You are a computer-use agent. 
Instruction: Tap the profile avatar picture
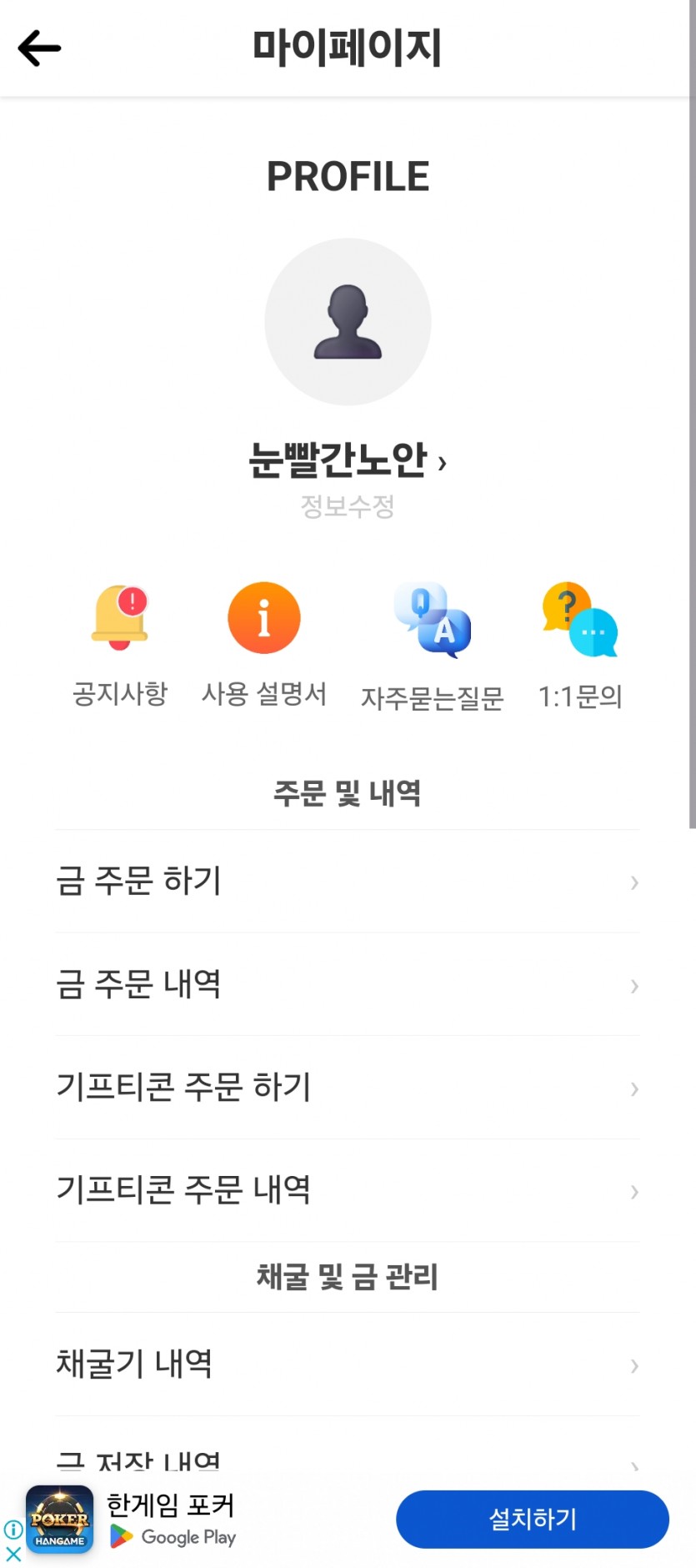pyautogui.click(x=348, y=322)
